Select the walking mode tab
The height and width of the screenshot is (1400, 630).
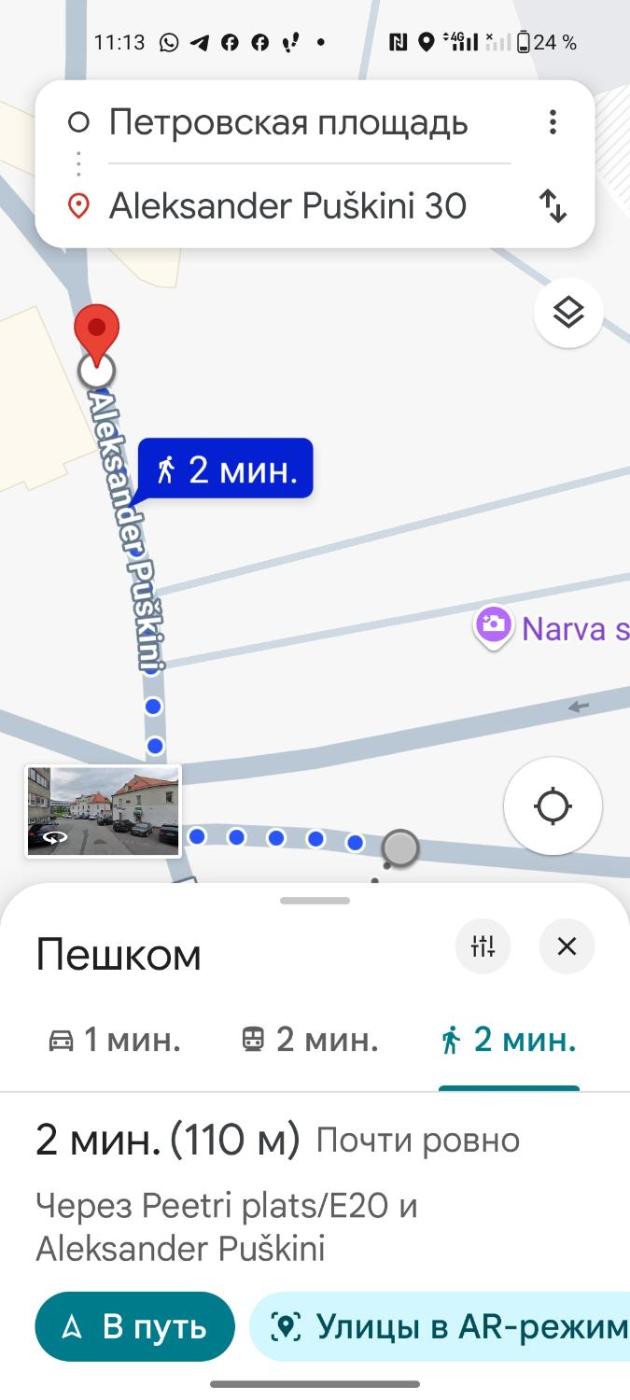pos(508,1040)
